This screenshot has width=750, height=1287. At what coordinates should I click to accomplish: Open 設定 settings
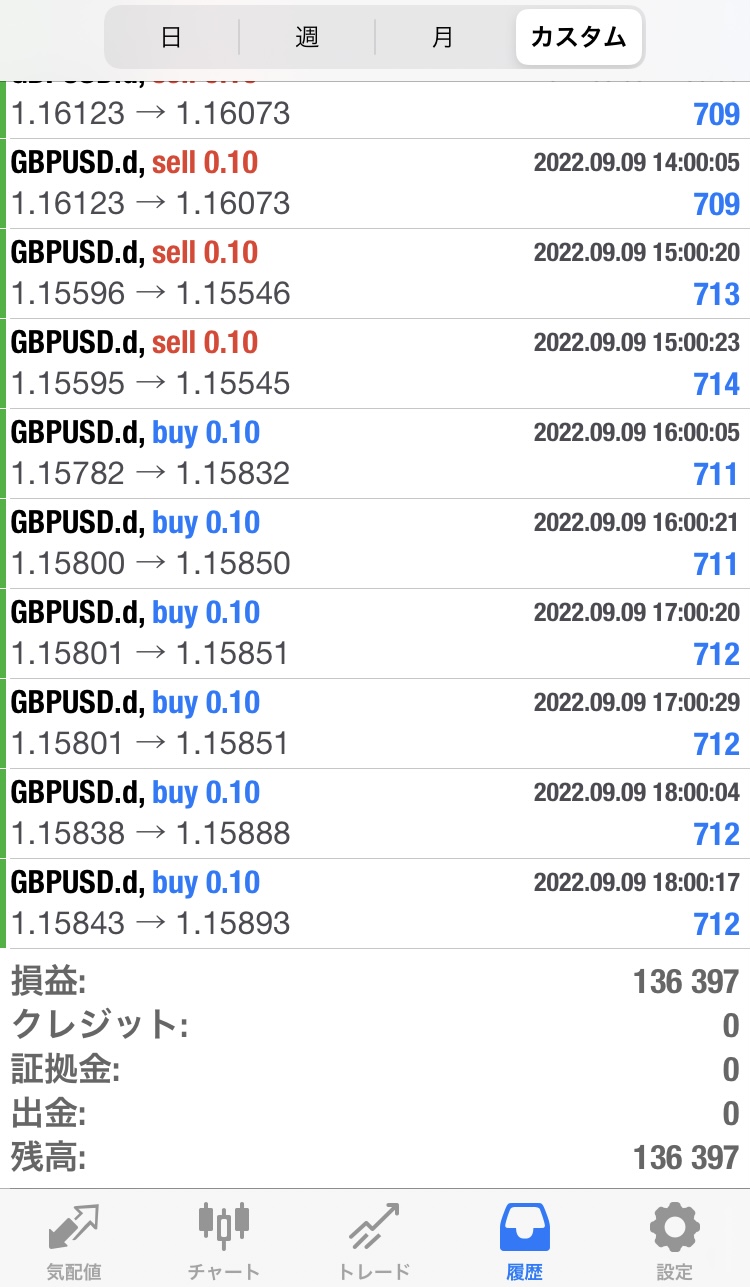click(674, 1240)
